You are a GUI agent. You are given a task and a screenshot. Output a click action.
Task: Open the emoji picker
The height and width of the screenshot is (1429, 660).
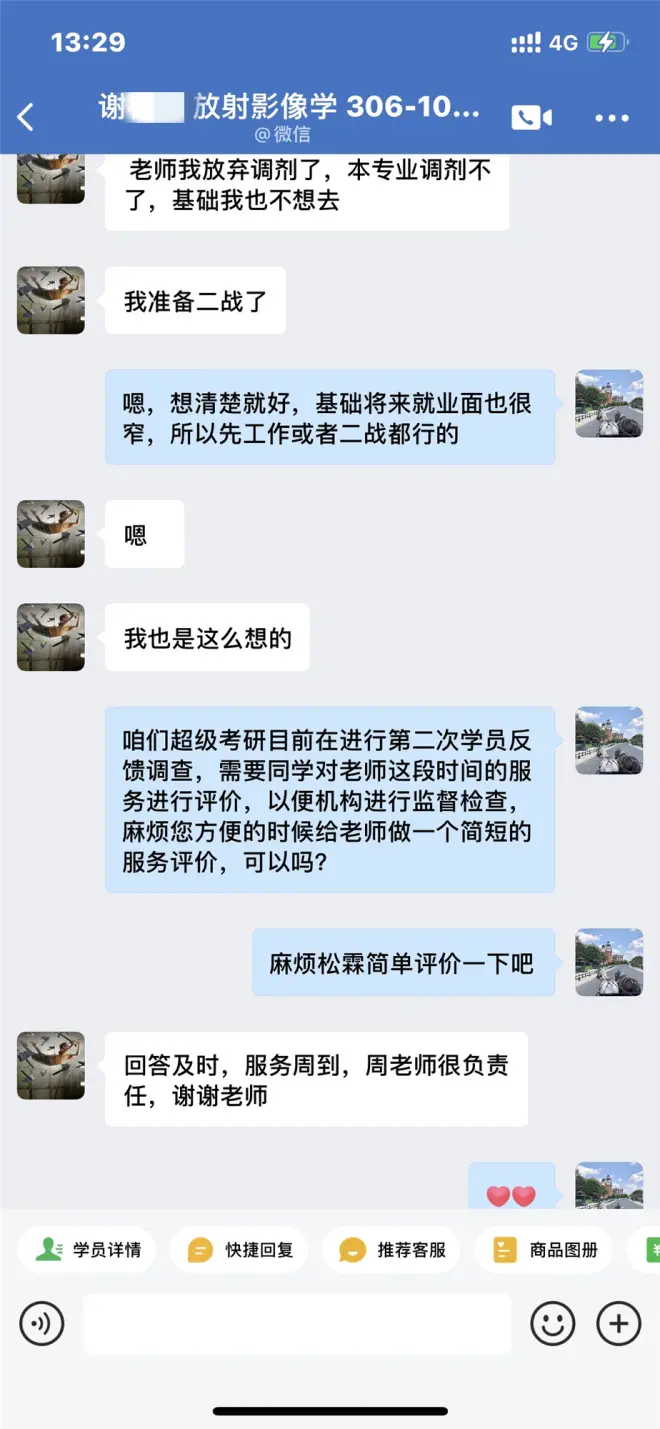tap(552, 1324)
